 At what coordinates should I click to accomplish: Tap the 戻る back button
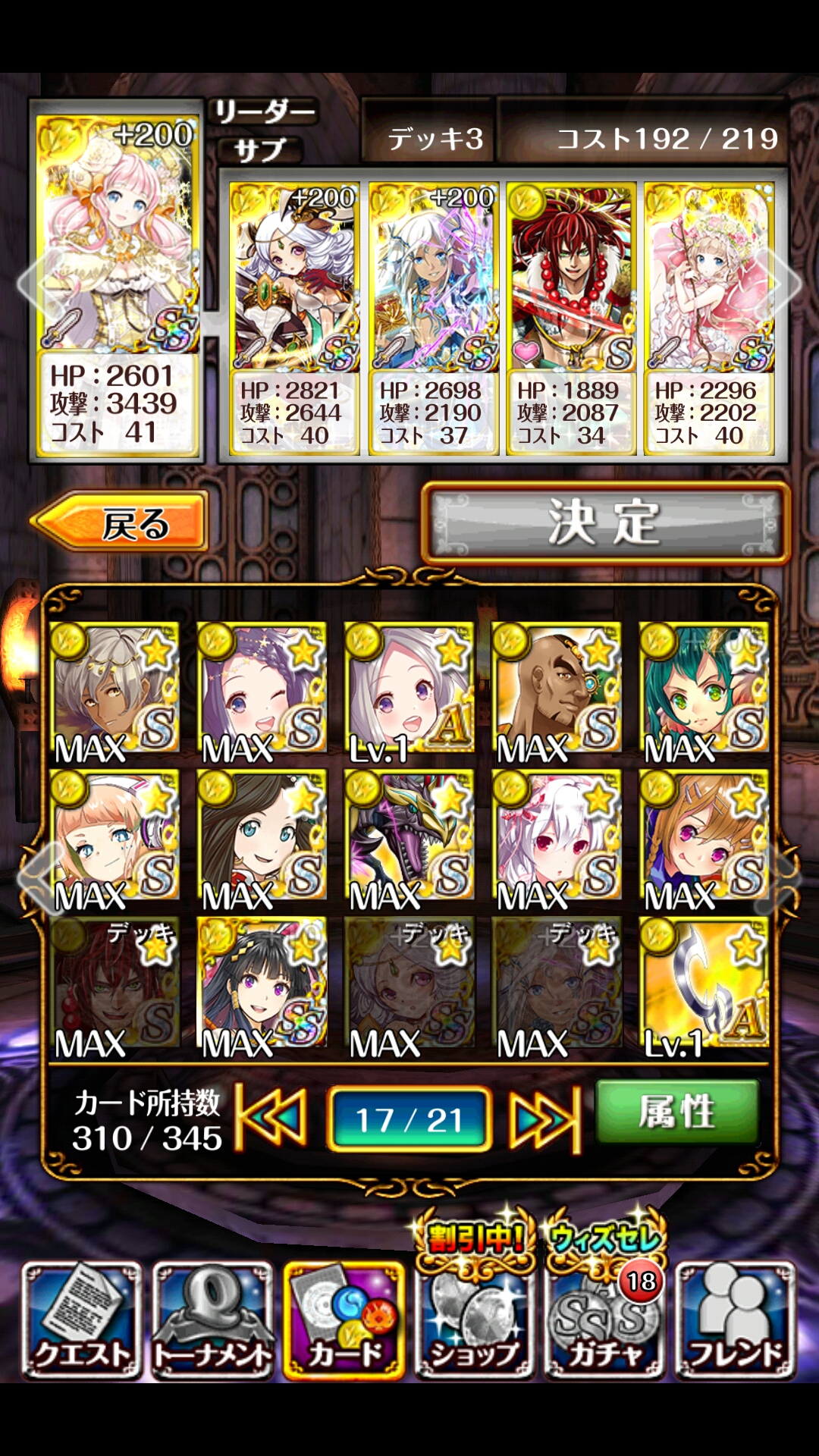(120, 522)
